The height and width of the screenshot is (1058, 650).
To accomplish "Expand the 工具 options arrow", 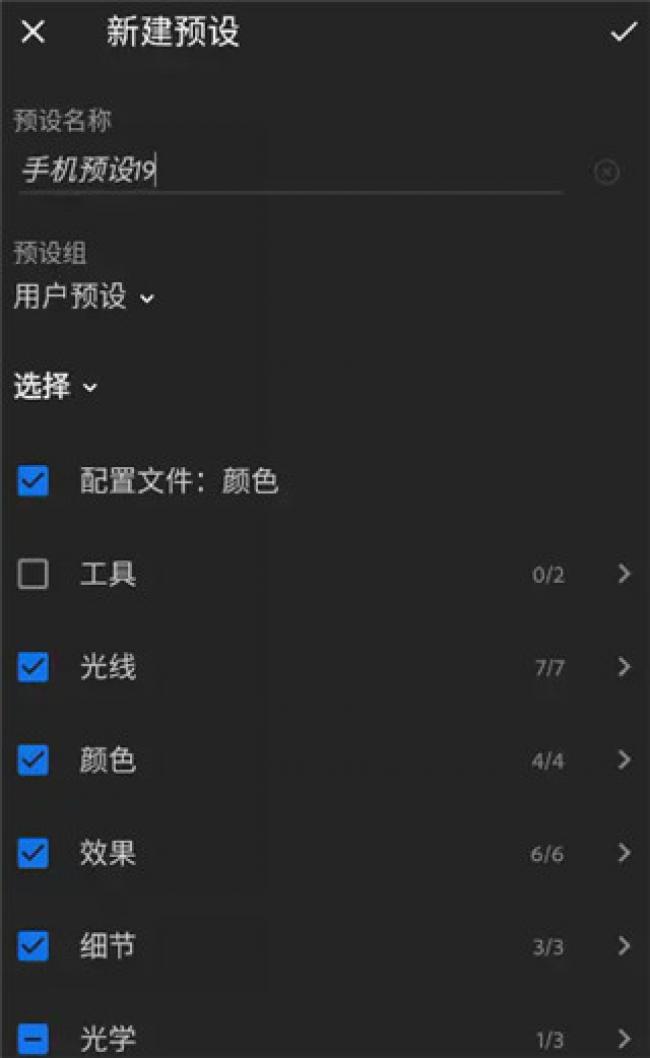I will [624, 574].
